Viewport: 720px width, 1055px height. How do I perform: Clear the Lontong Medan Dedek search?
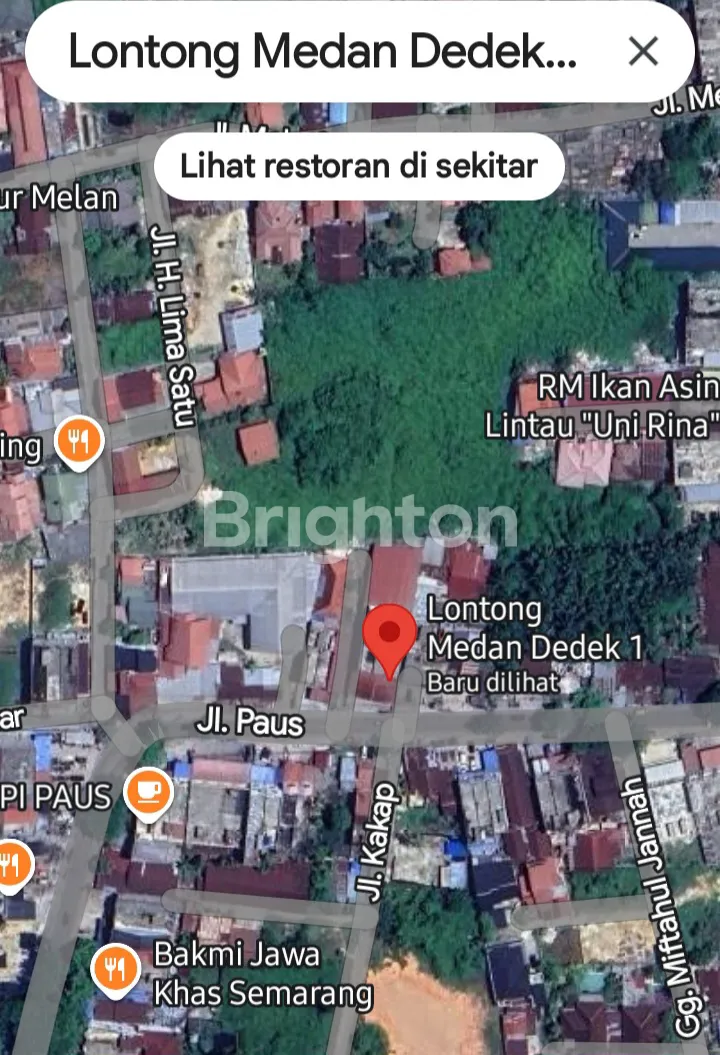tap(642, 51)
